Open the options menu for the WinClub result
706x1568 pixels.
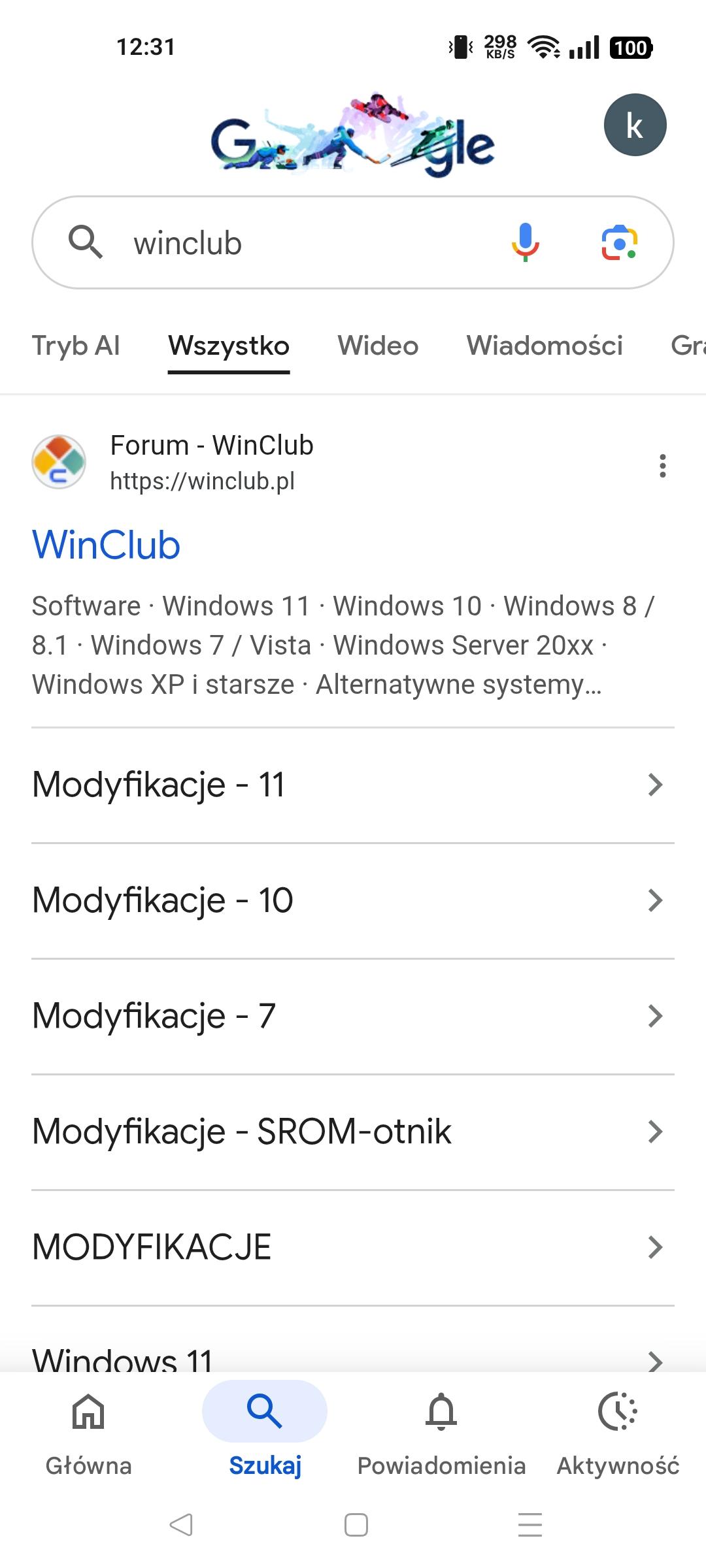662,466
